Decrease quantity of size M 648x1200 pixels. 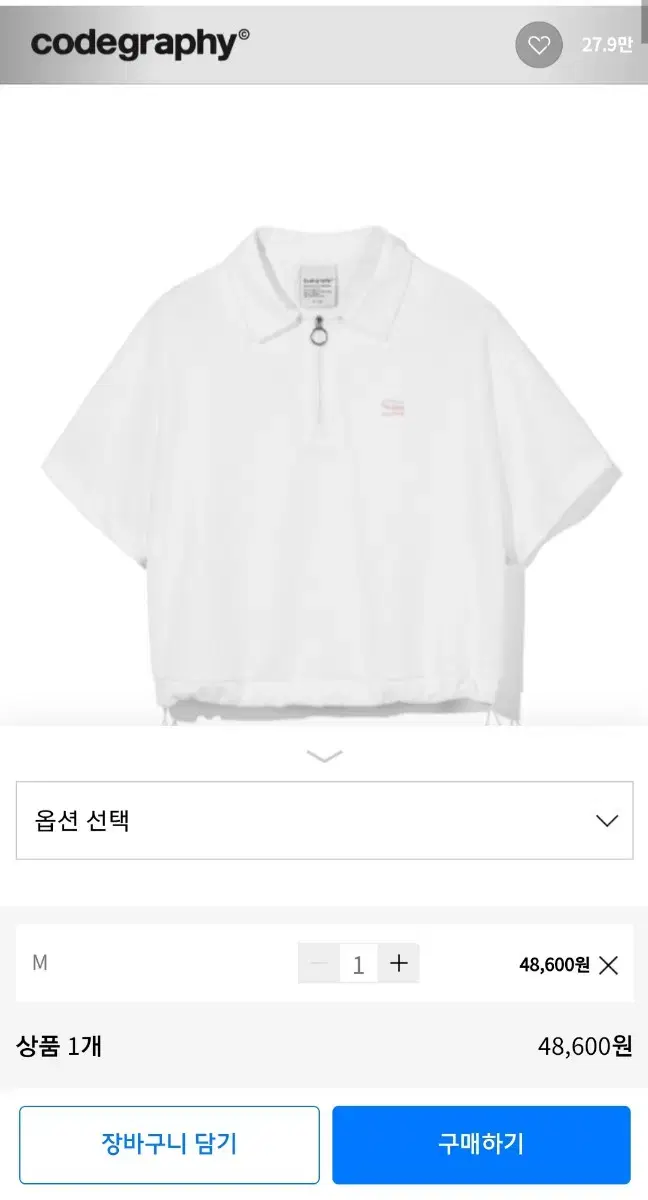point(319,964)
